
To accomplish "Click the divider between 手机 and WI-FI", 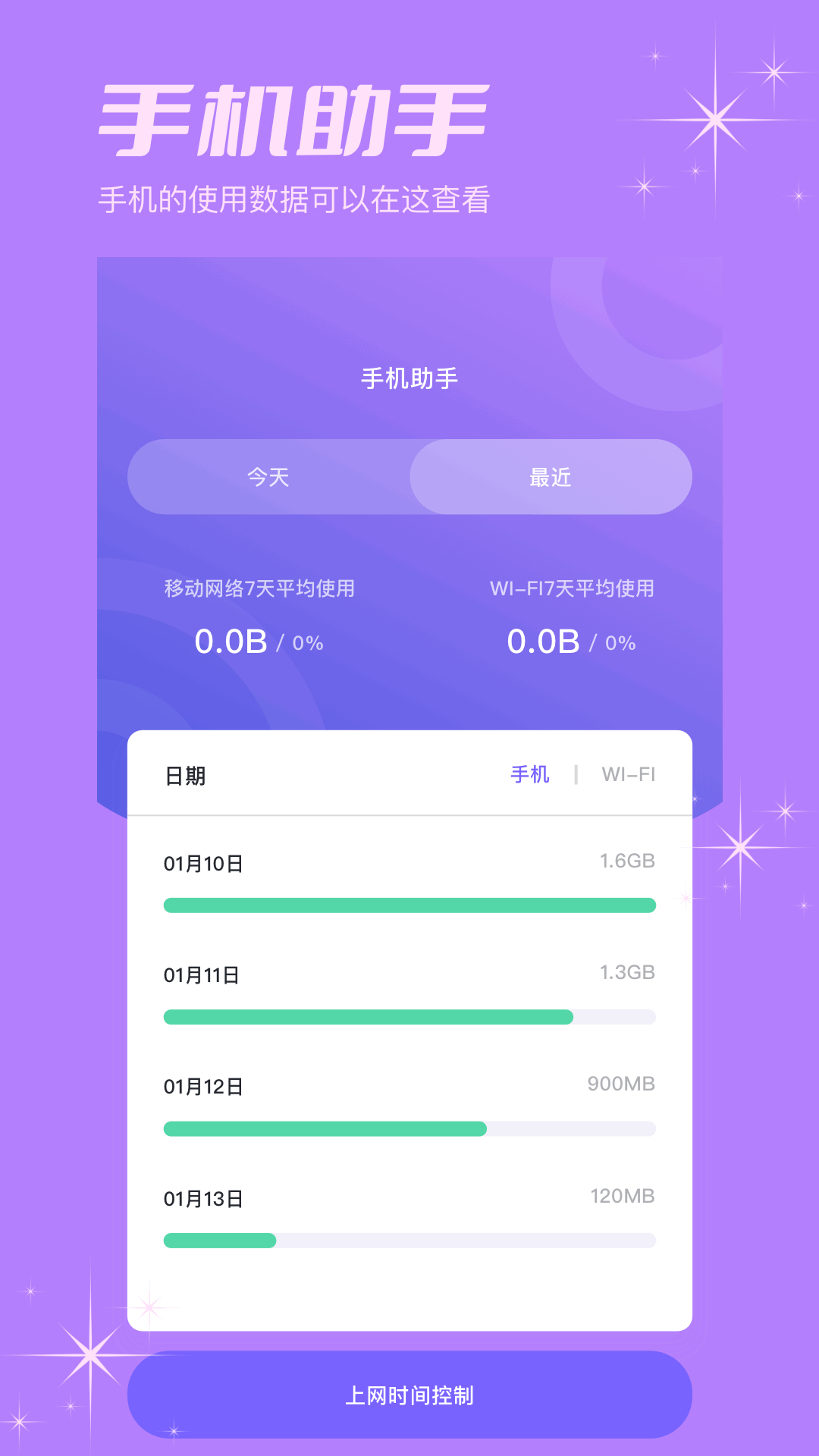I will click(x=578, y=774).
